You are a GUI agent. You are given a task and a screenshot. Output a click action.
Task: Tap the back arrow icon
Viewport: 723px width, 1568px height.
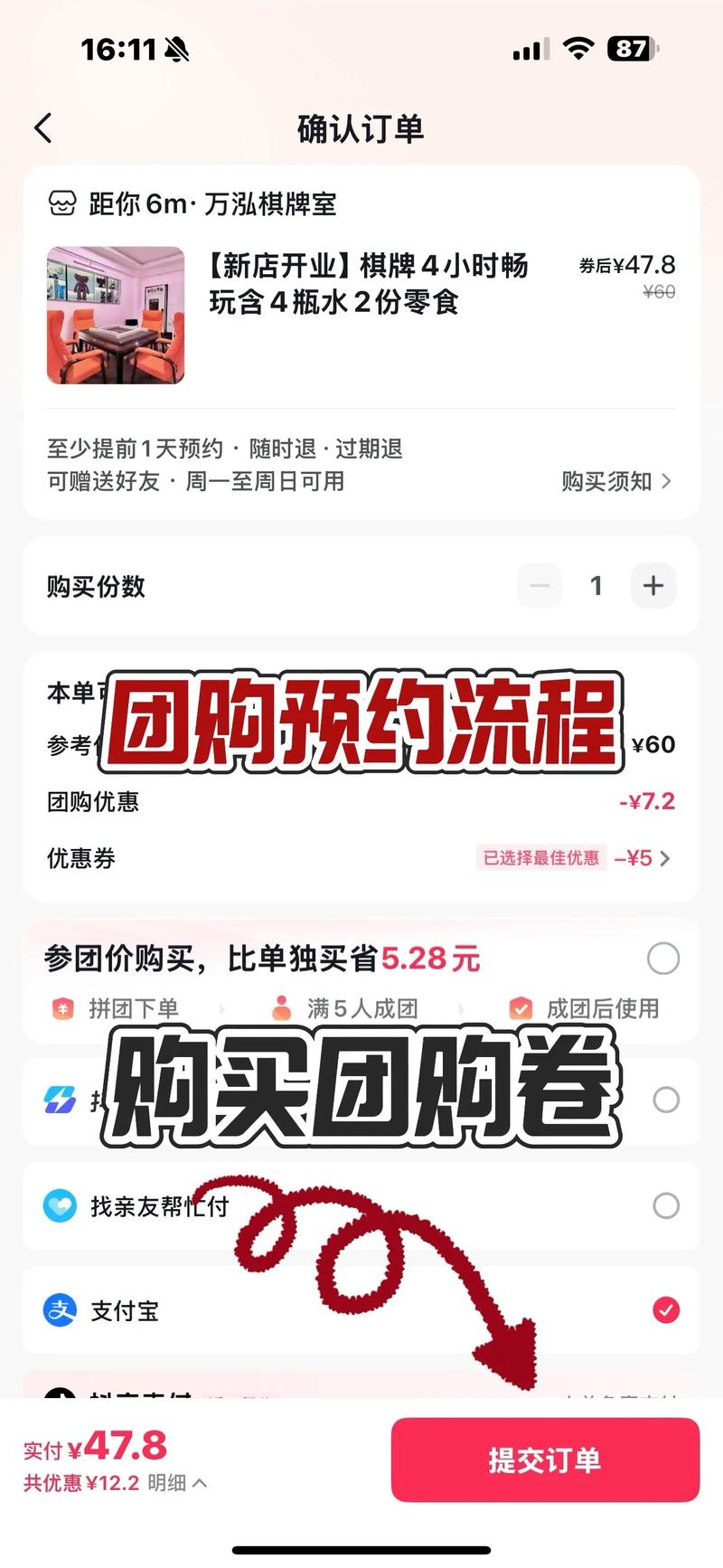tap(43, 128)
